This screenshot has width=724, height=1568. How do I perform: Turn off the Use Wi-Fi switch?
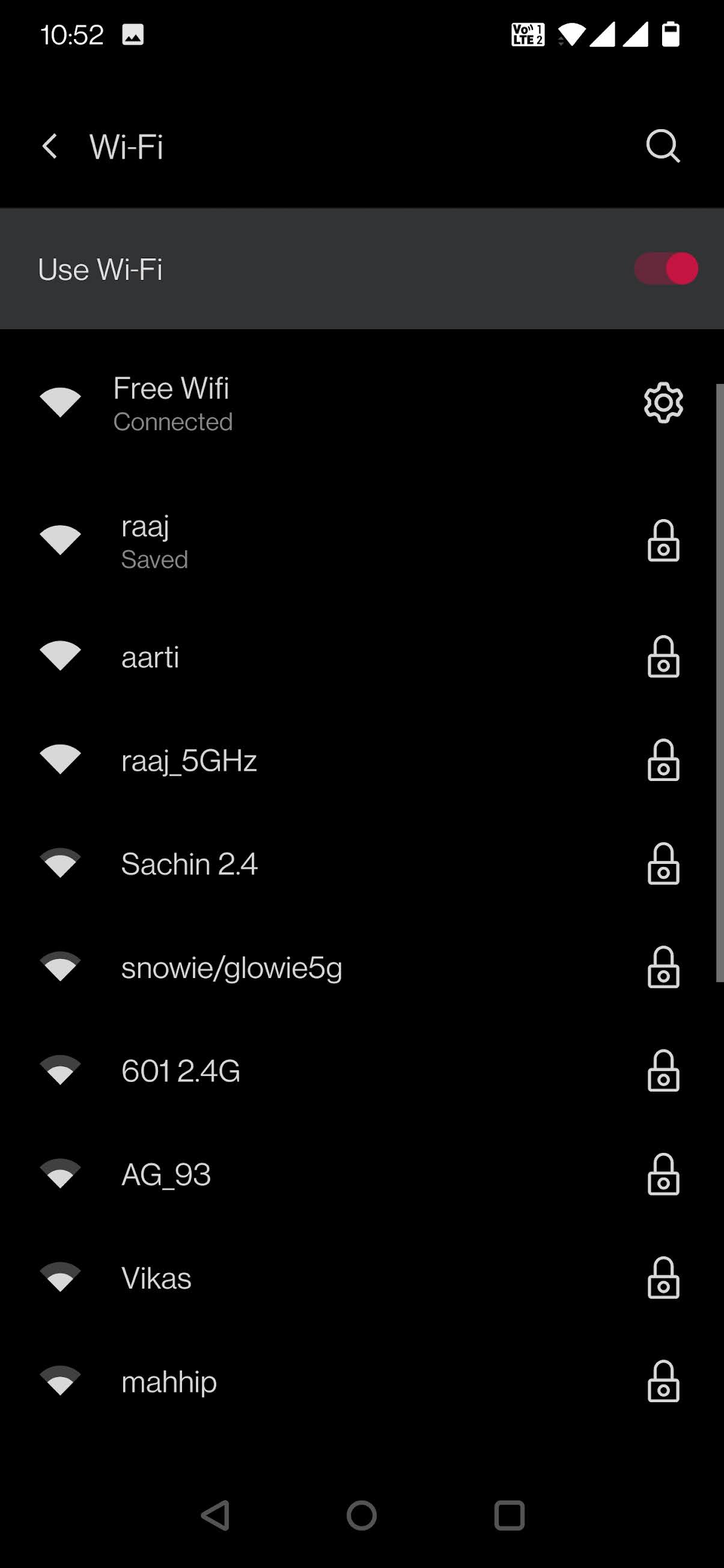pyautogui.click(x=666, y=269)
